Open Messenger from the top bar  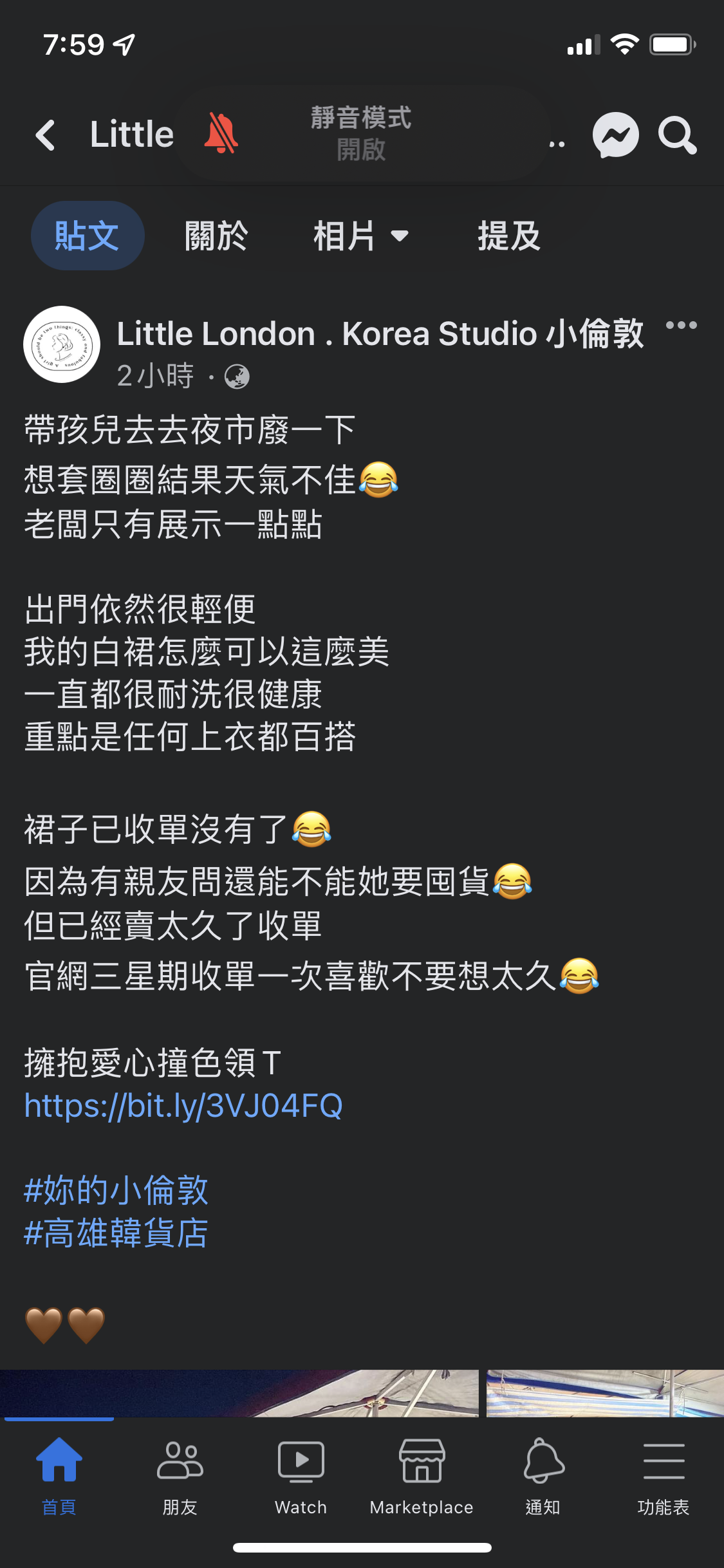click(615, 135)
